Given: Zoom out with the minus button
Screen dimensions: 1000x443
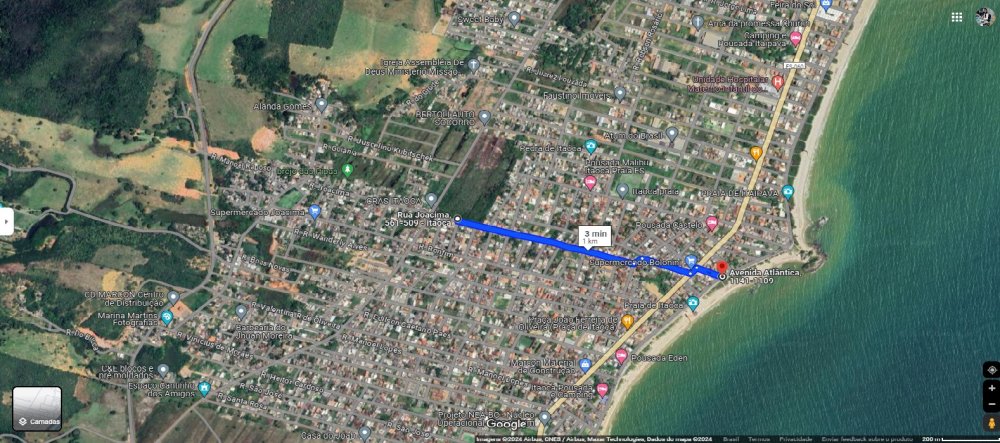Looking at the screenshot, I should pos(990,405).
